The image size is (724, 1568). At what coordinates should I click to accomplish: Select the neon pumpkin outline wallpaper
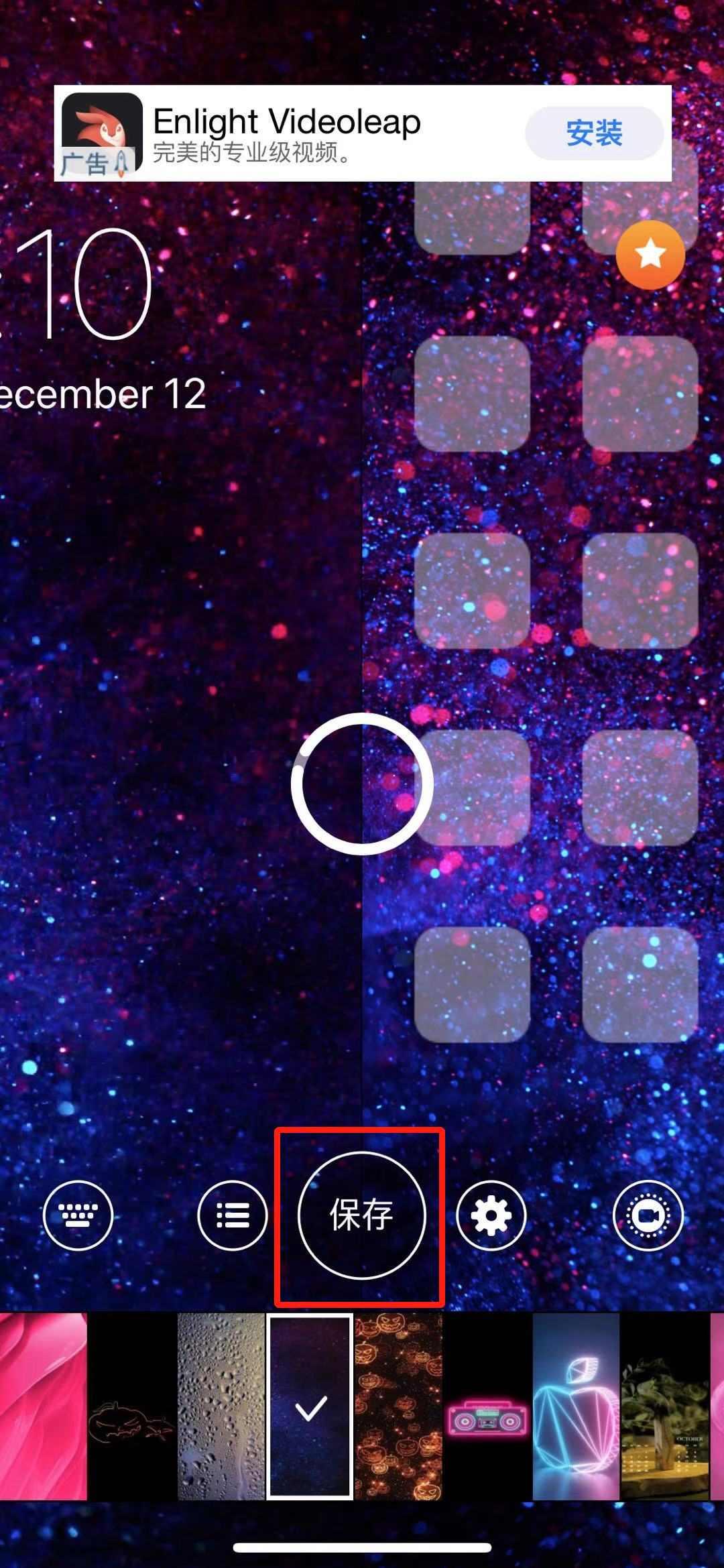[x=132, y=1406]
